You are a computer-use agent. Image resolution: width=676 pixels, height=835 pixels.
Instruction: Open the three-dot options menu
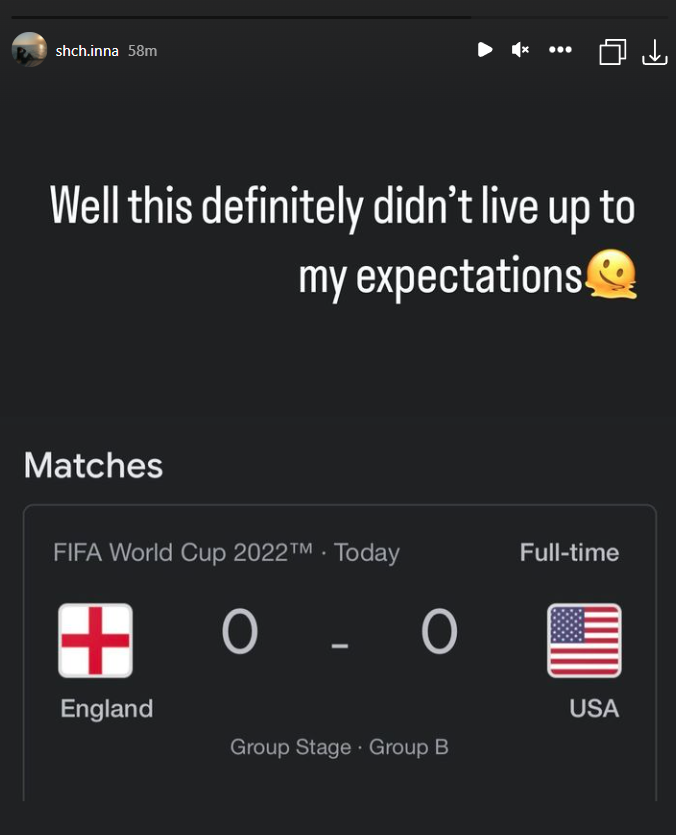(560, 50)
